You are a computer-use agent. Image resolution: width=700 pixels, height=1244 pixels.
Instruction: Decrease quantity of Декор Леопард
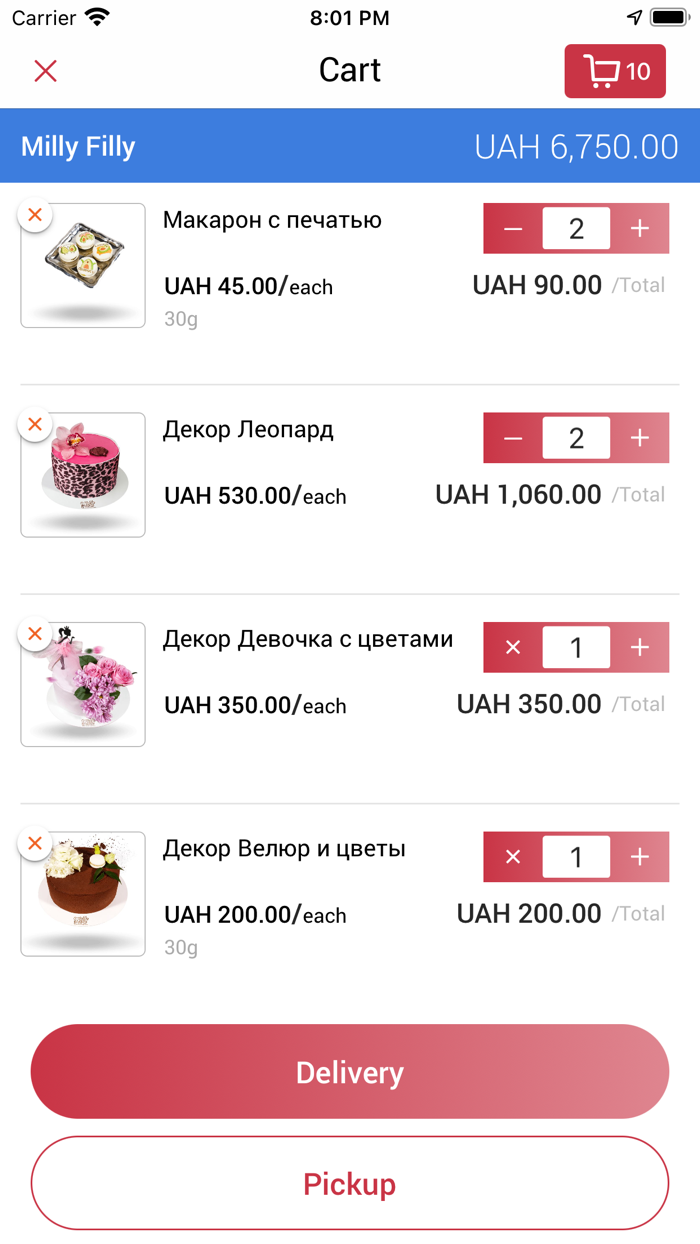tap(513, 439)
